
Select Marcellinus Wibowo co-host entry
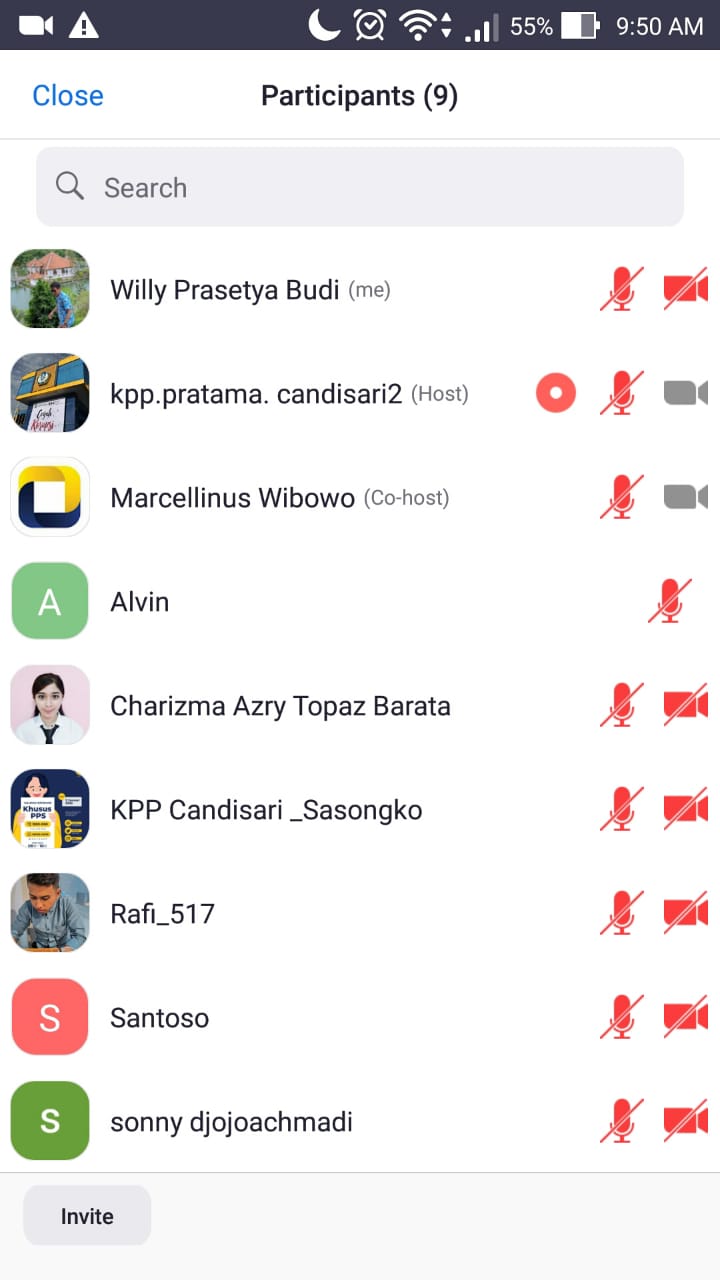tap(232, 498)
